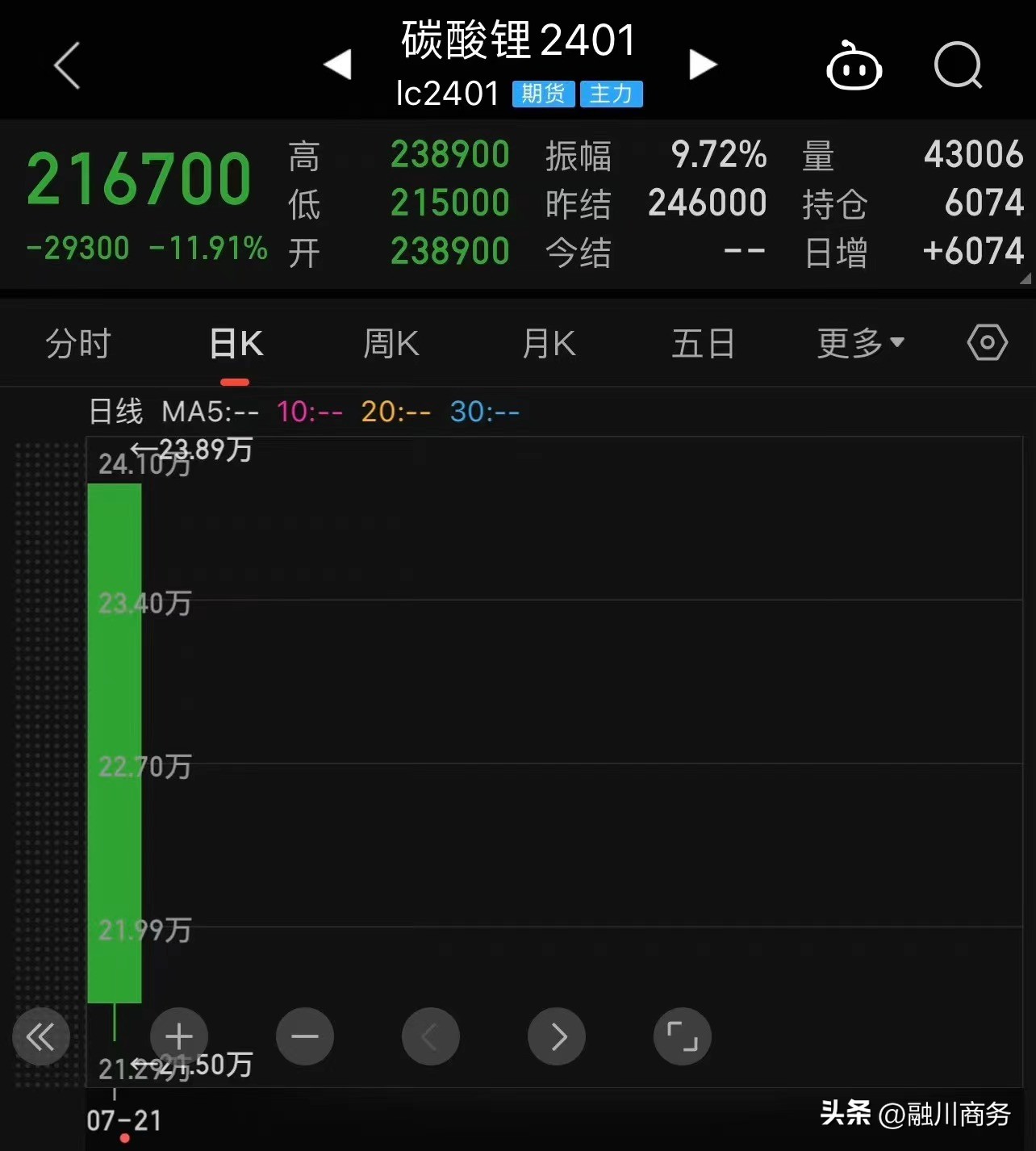Move chart left with the left chevron control

(430, 1036)
